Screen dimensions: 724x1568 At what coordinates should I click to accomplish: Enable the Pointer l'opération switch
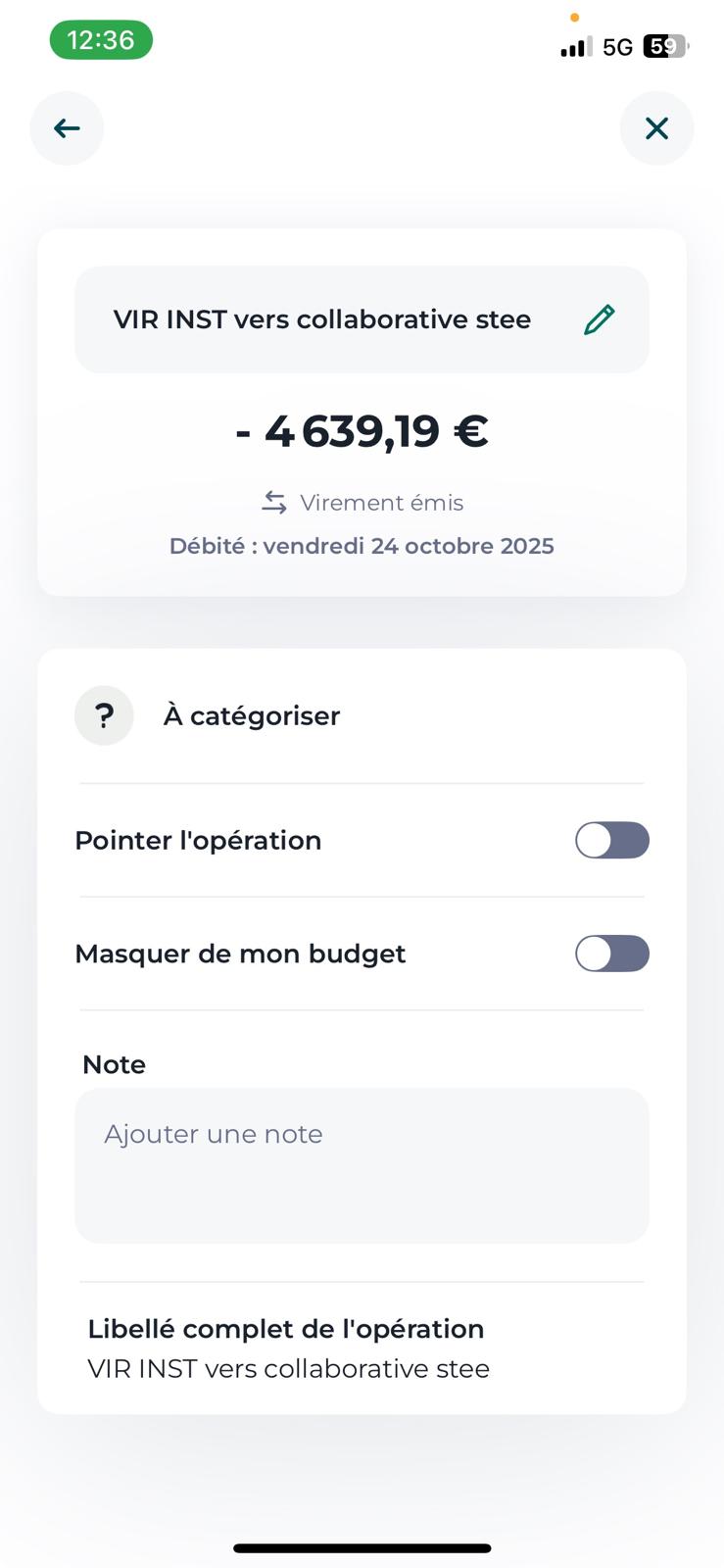[611, 840]
